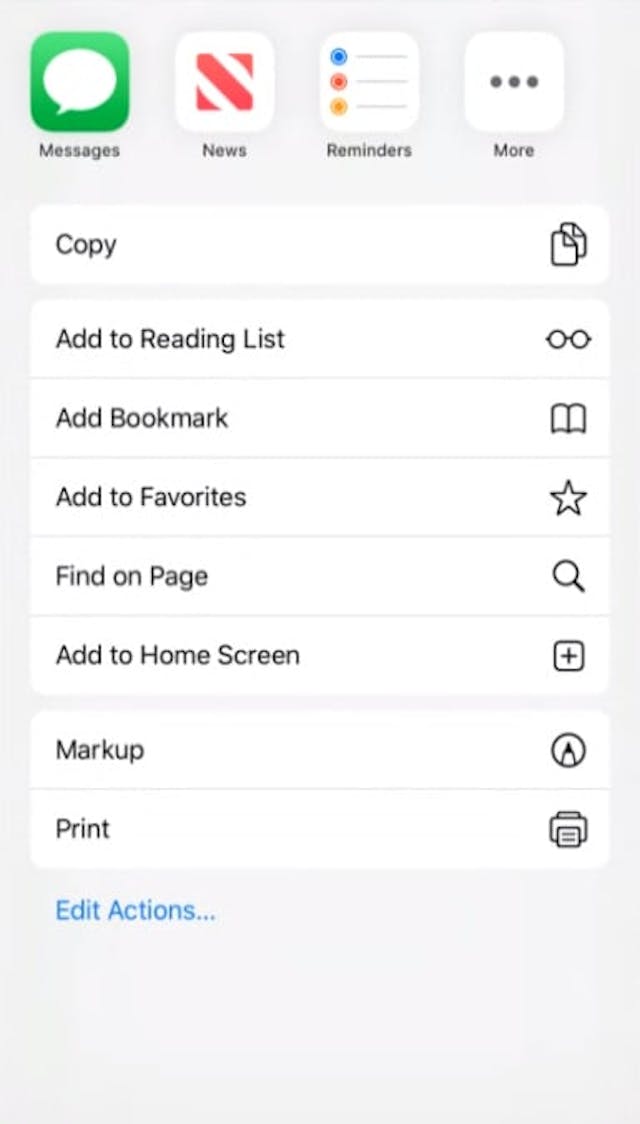Open Markup for this page
Viewport: 640px width, 1124px height.
click(319, 750)
